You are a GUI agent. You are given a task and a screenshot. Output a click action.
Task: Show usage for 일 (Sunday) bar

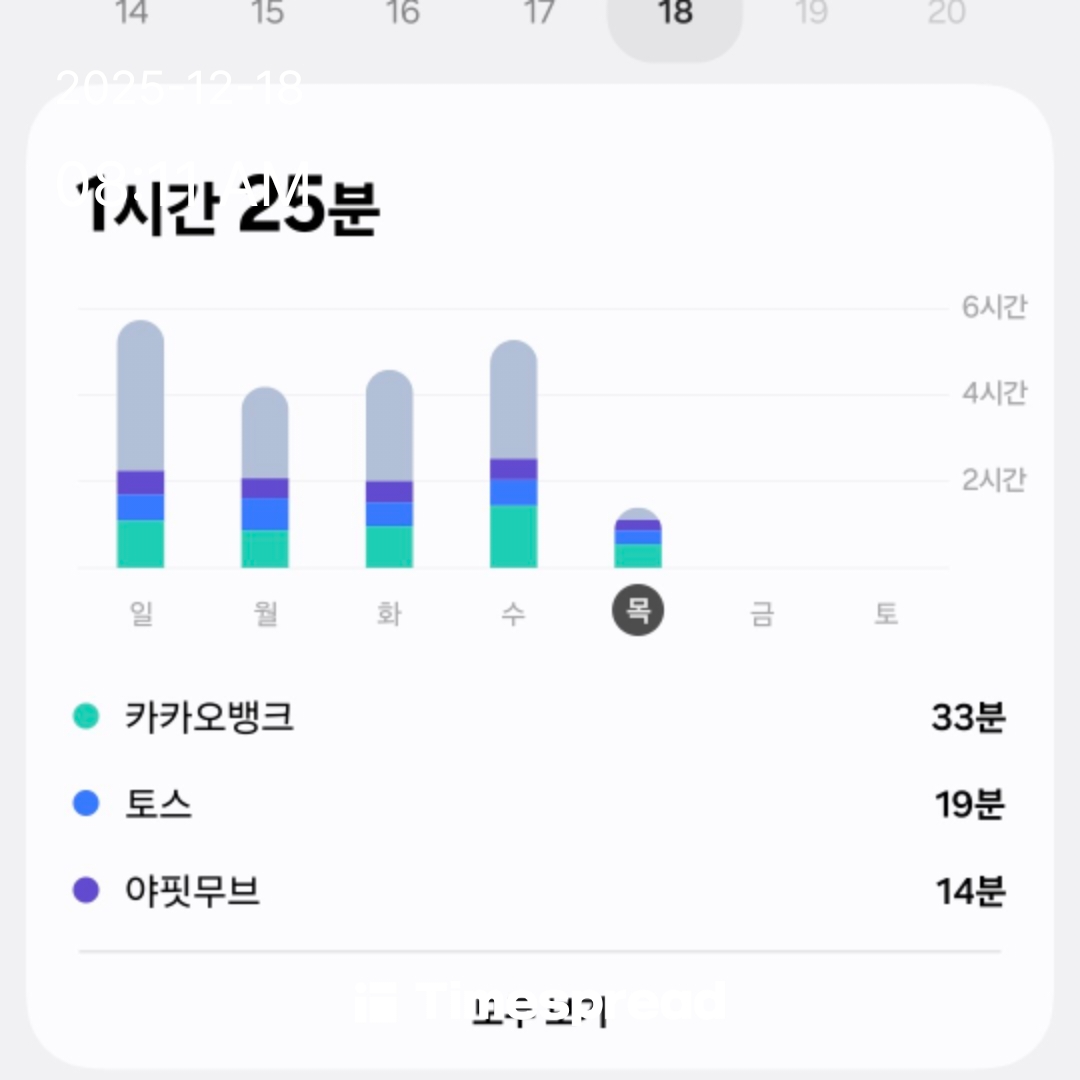[141, 445]
